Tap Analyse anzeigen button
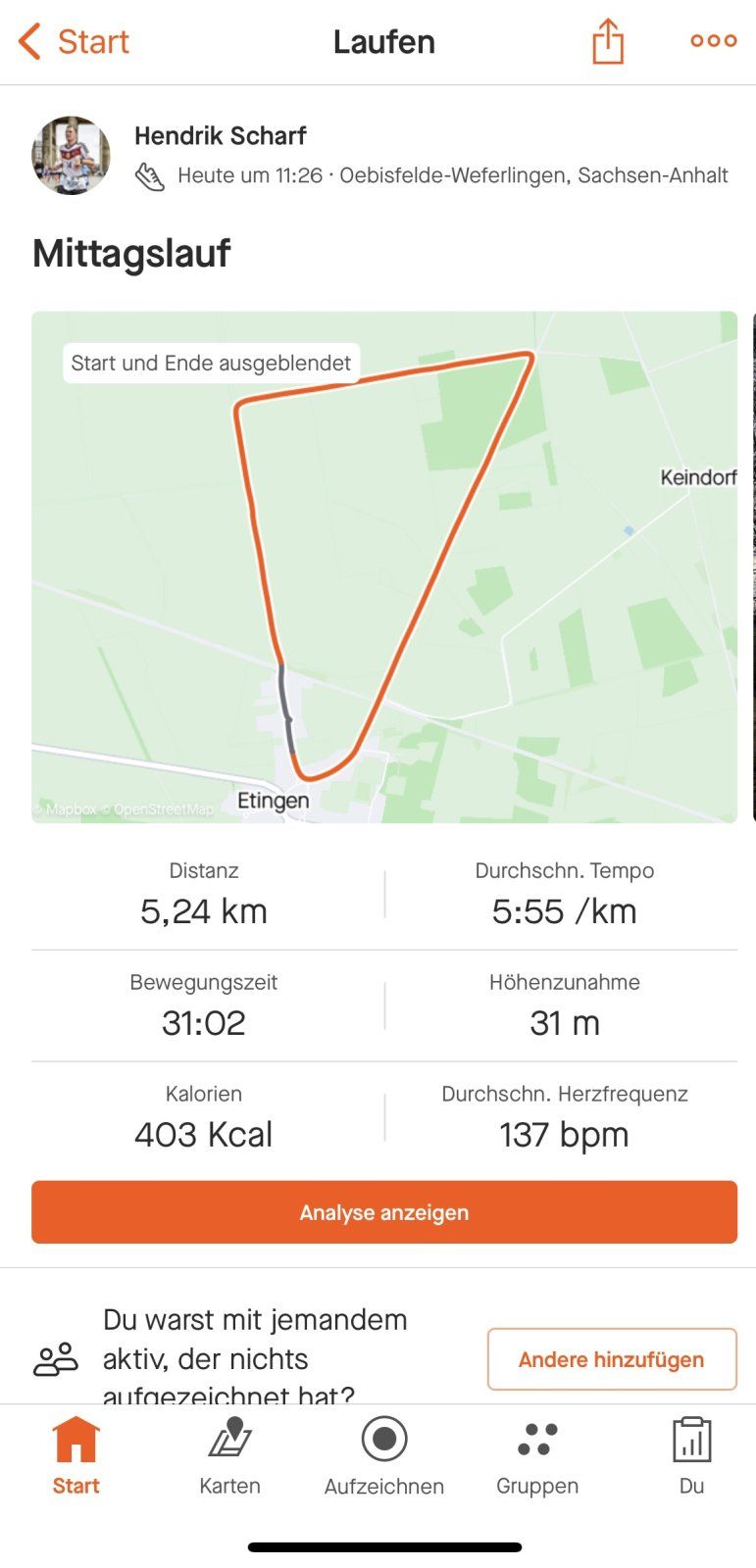The height and width of the screenshot is (1568, 756). (x=383, y=1212)
